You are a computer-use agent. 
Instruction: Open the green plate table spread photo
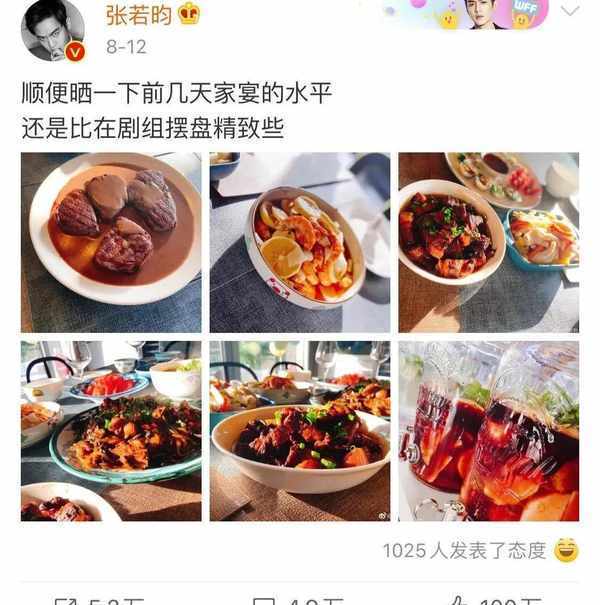pyautogui.click(x=111, y=430)
